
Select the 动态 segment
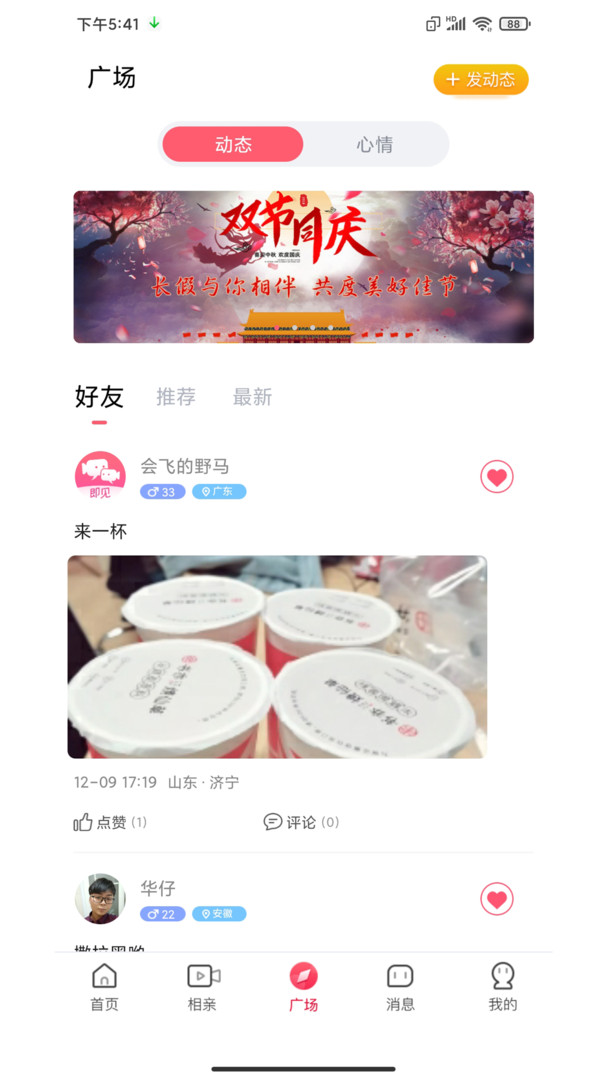(x=233, y=145)
